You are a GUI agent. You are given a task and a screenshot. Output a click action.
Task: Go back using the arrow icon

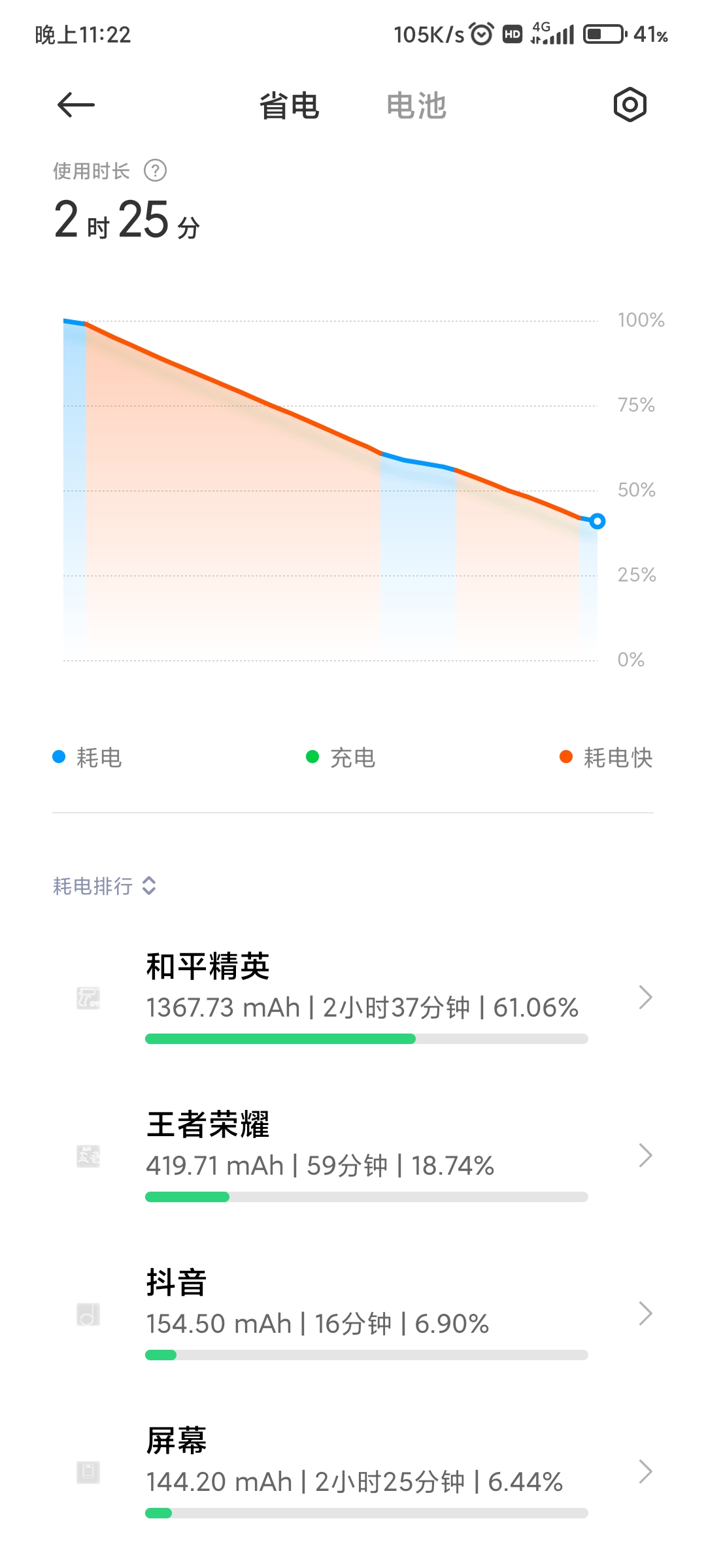click(x=76, y=105)
